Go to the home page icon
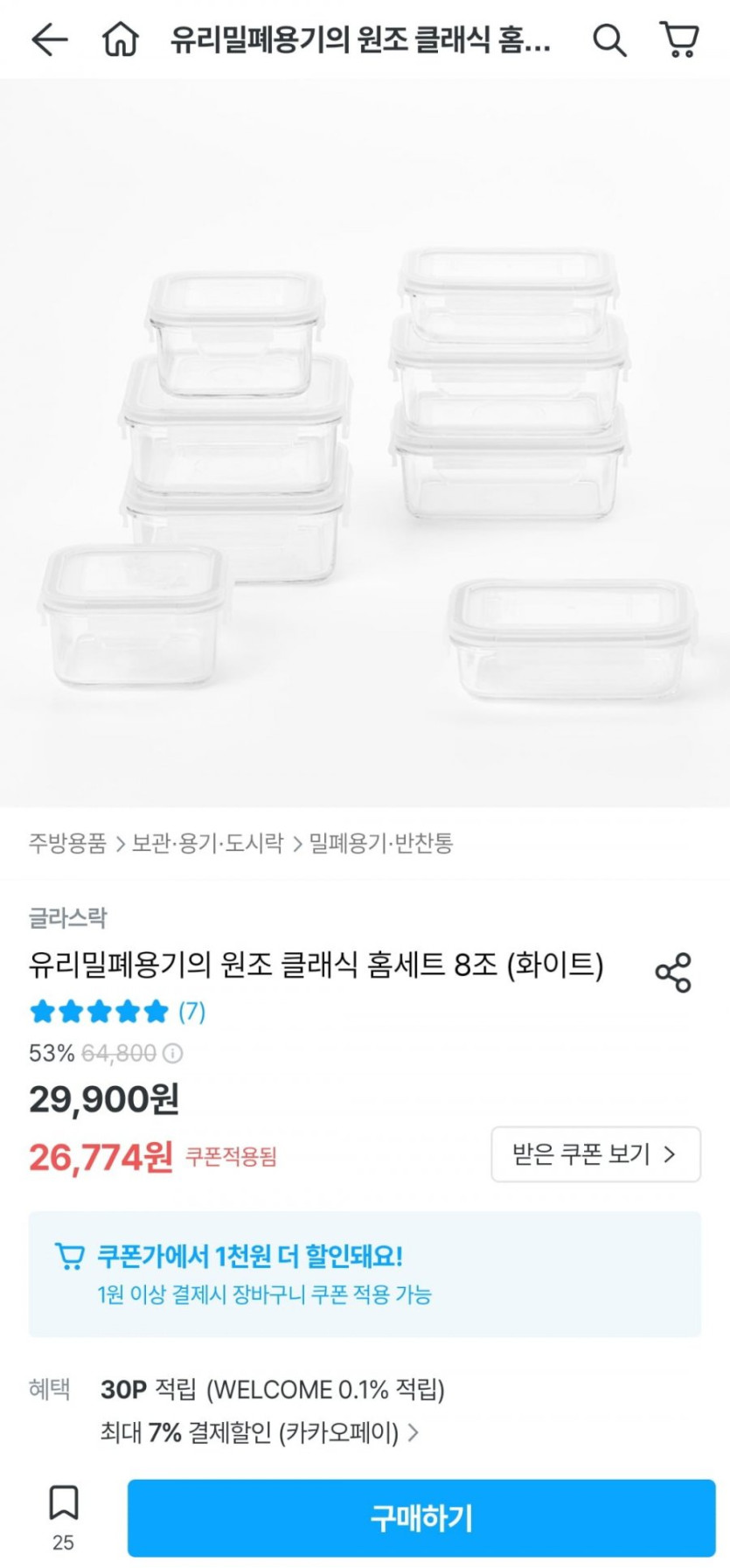The height and width of the screenshot is (1568, 730). click(x=121, y=39)
